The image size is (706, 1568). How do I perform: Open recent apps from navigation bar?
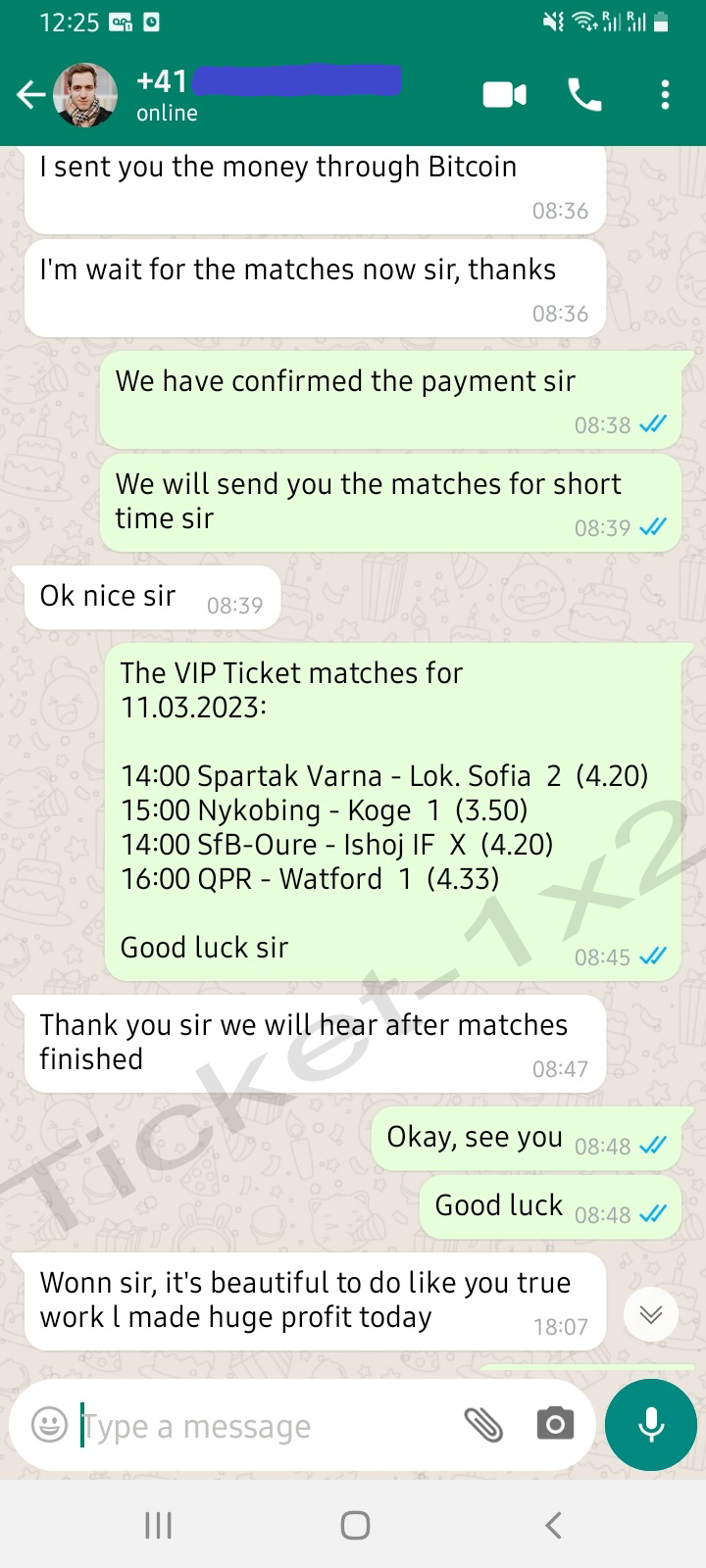coord(158,1525)
